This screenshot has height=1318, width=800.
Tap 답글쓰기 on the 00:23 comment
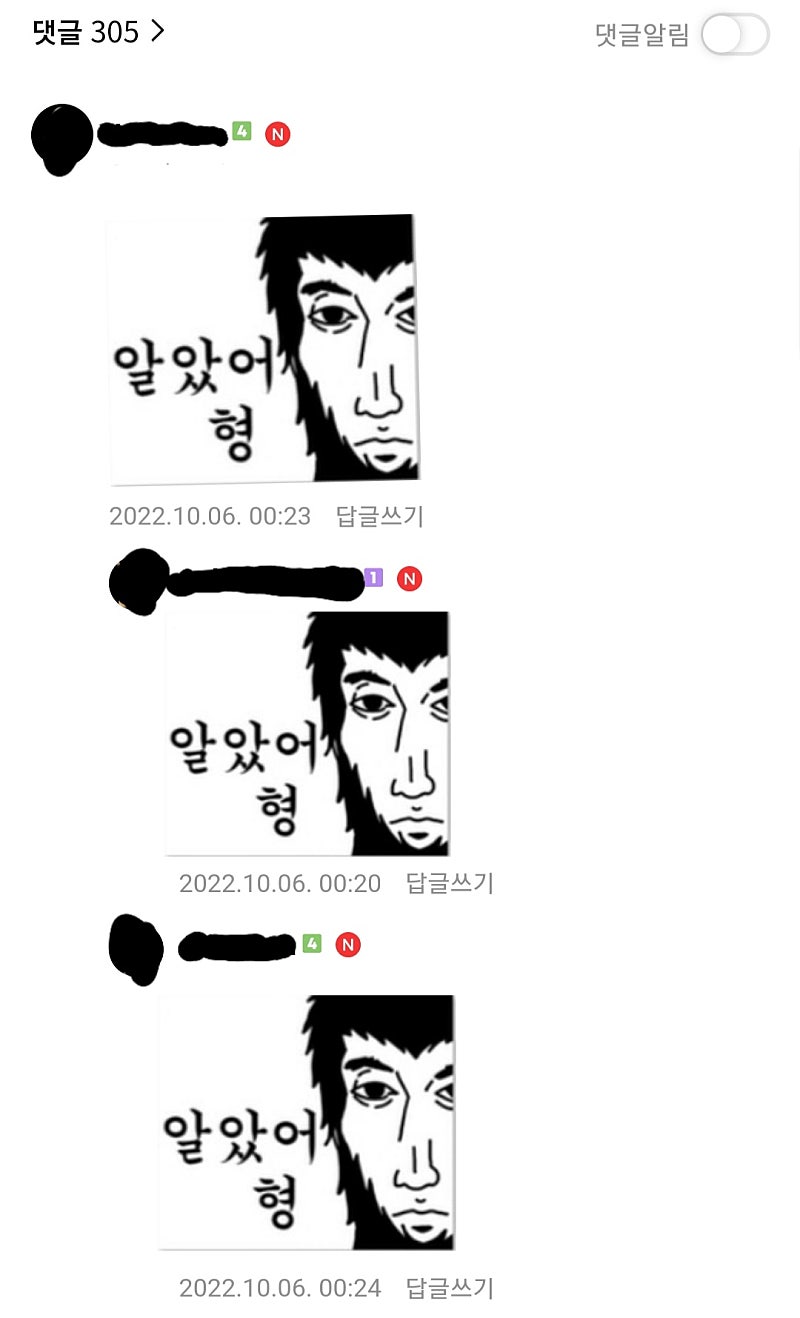coord(379,516)
